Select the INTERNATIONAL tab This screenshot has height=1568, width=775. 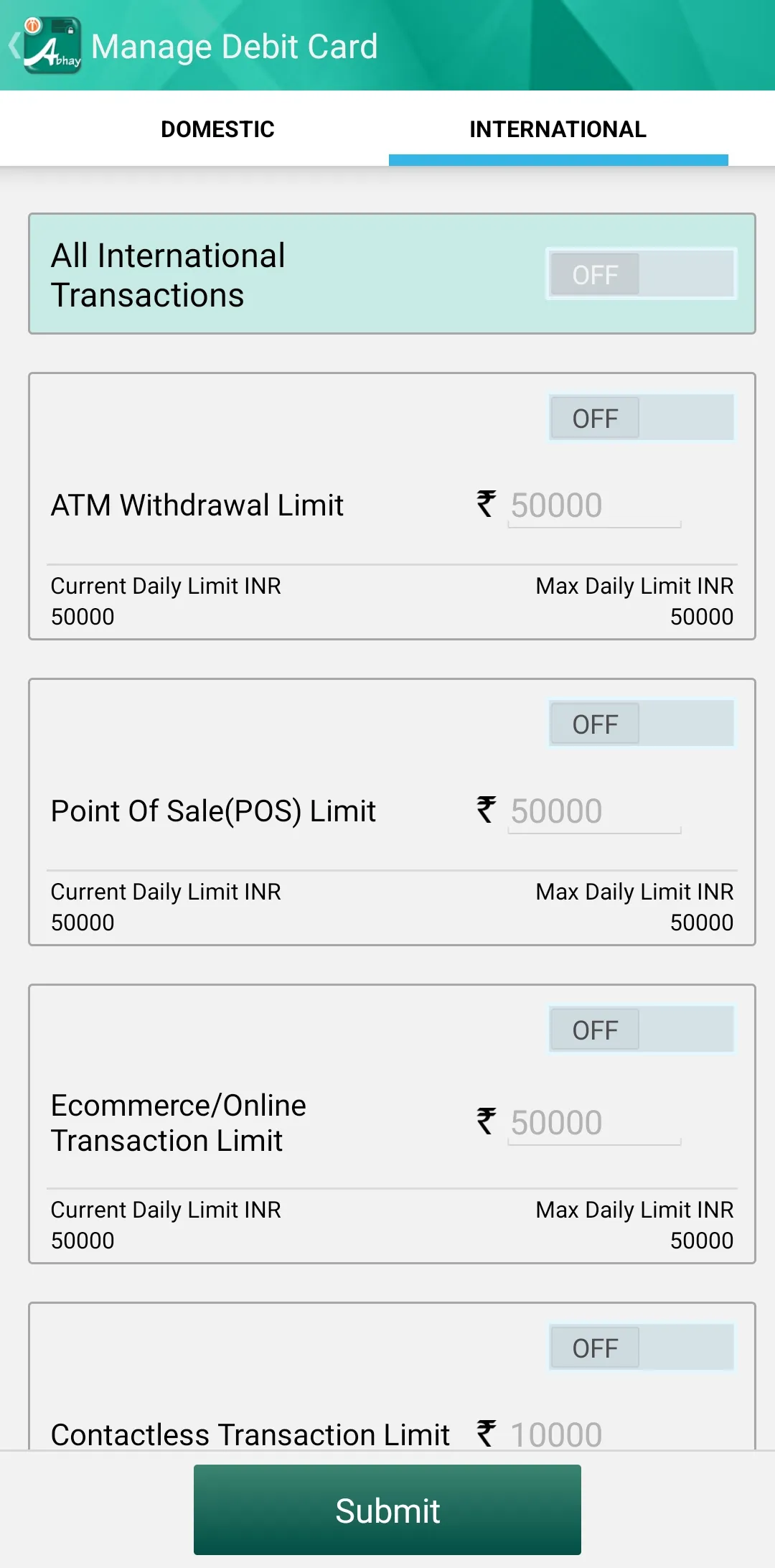[x=558, y=129]
